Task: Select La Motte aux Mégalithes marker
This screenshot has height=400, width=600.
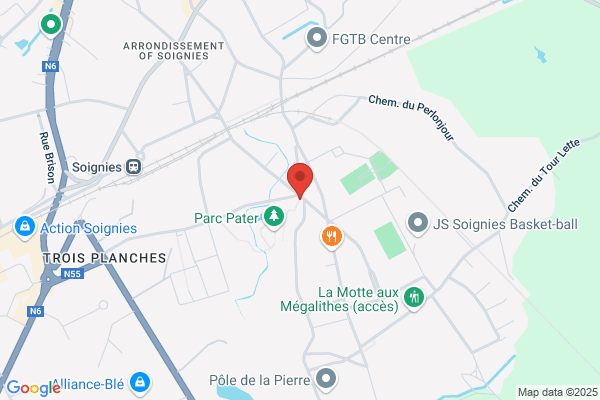Action: click(414, 299)
